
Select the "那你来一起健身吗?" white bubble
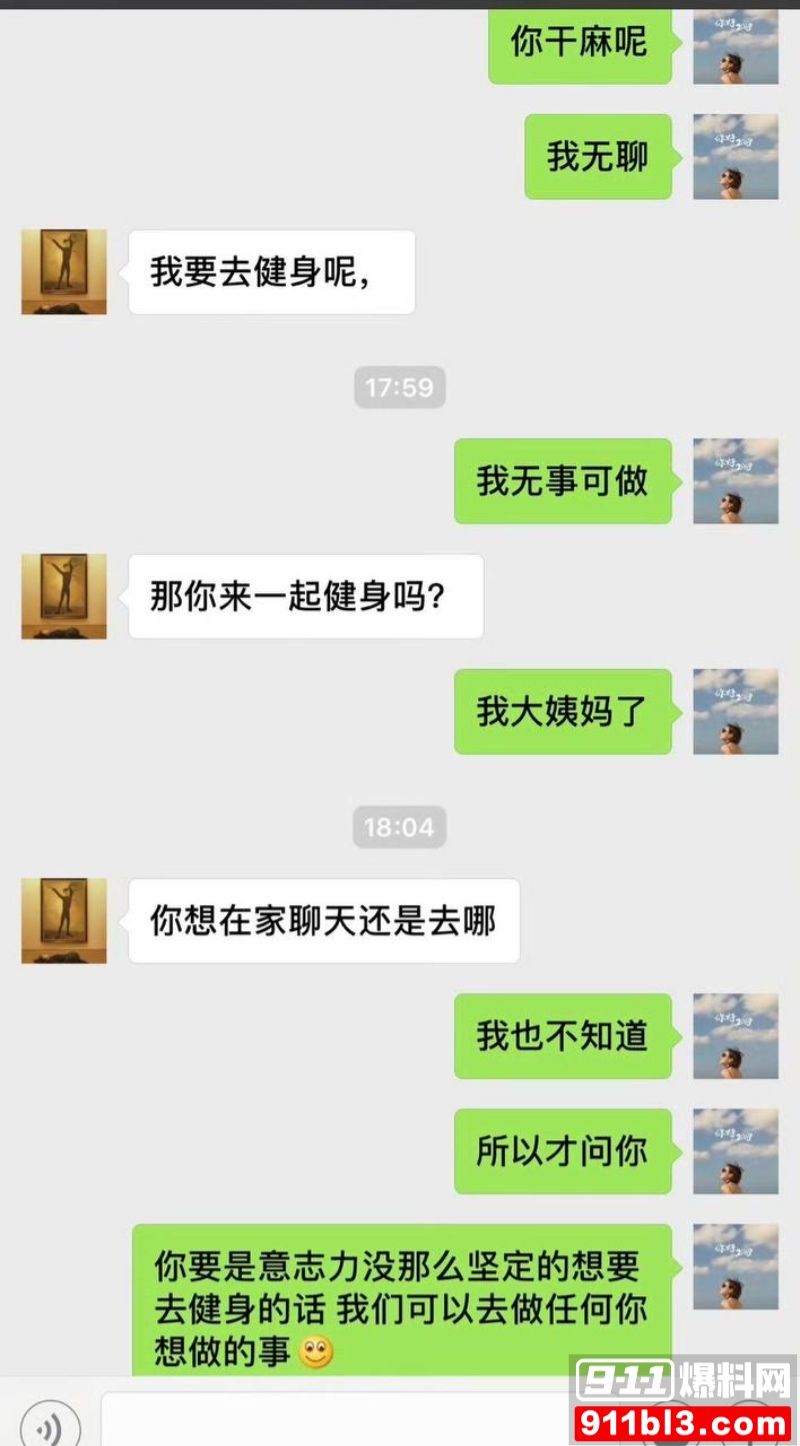pyautogui.click(x=305, y=596)
